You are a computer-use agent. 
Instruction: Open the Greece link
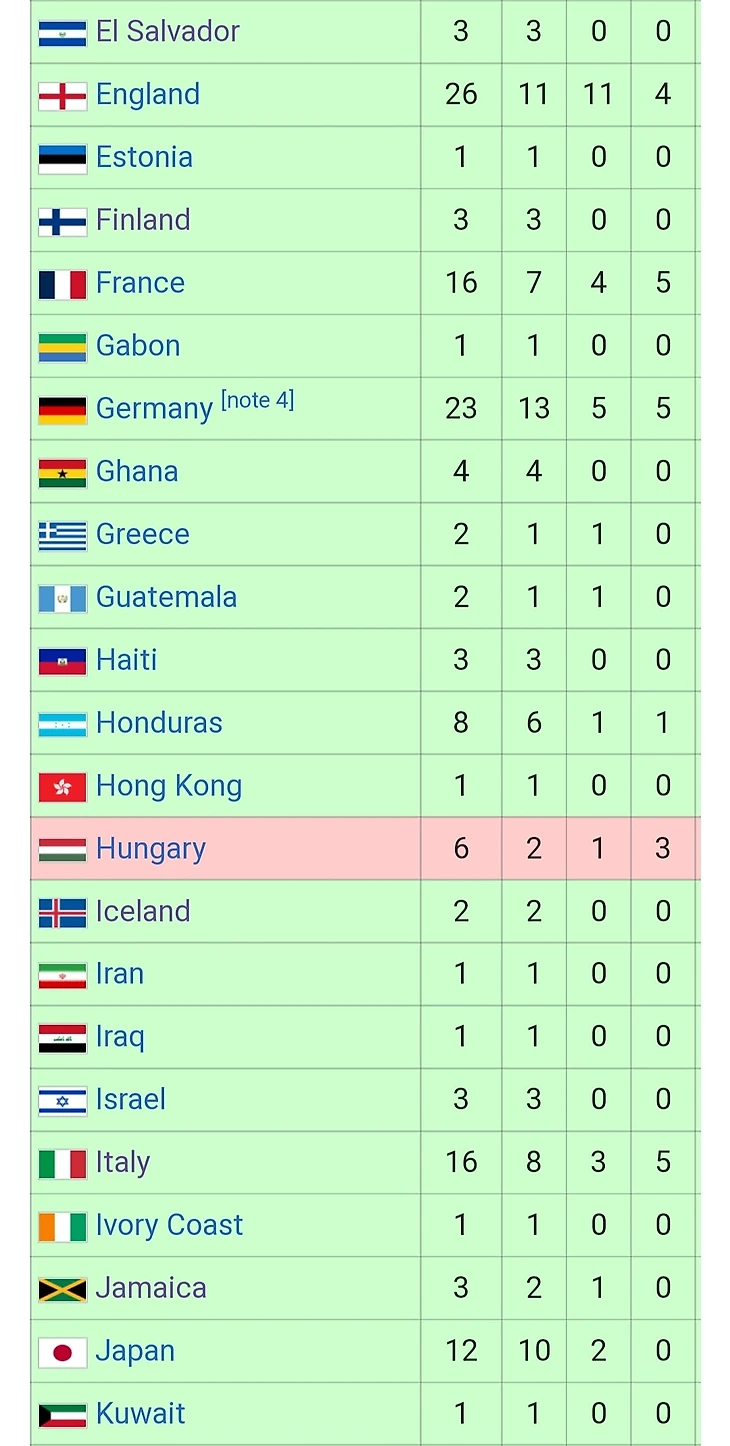[142, 534]
